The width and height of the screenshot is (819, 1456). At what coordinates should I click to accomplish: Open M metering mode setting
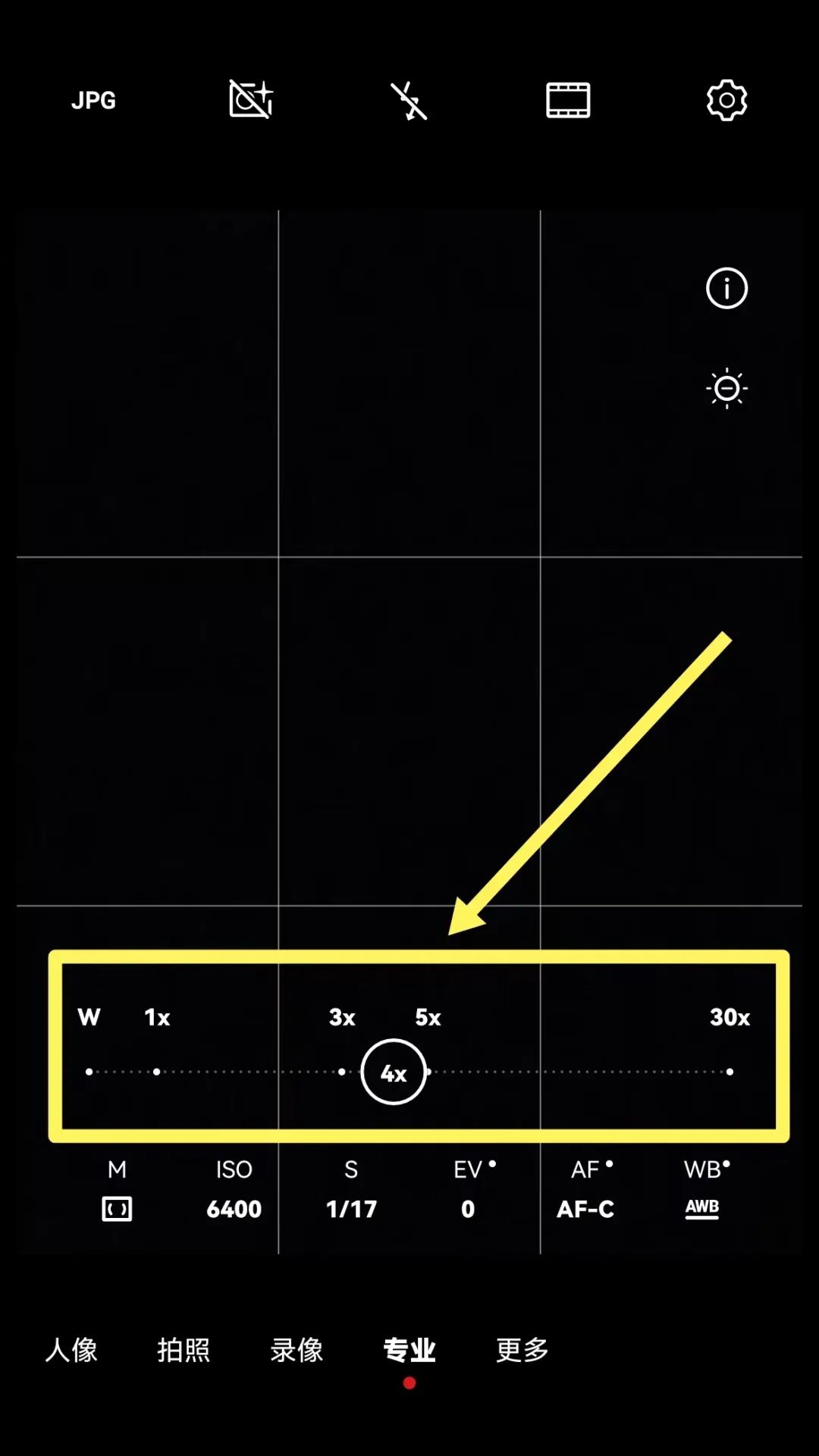[x=117, y=1190]
